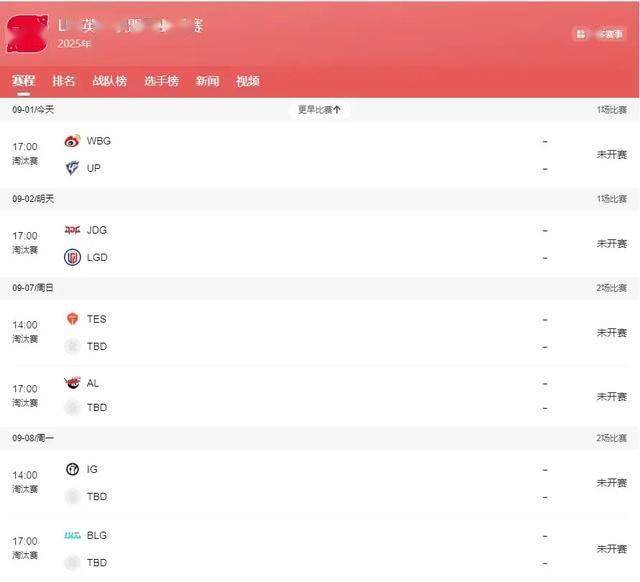This screenshot has width=640, height=582.
Task: Switch to the 排名 tab
Action: (63, 81)
